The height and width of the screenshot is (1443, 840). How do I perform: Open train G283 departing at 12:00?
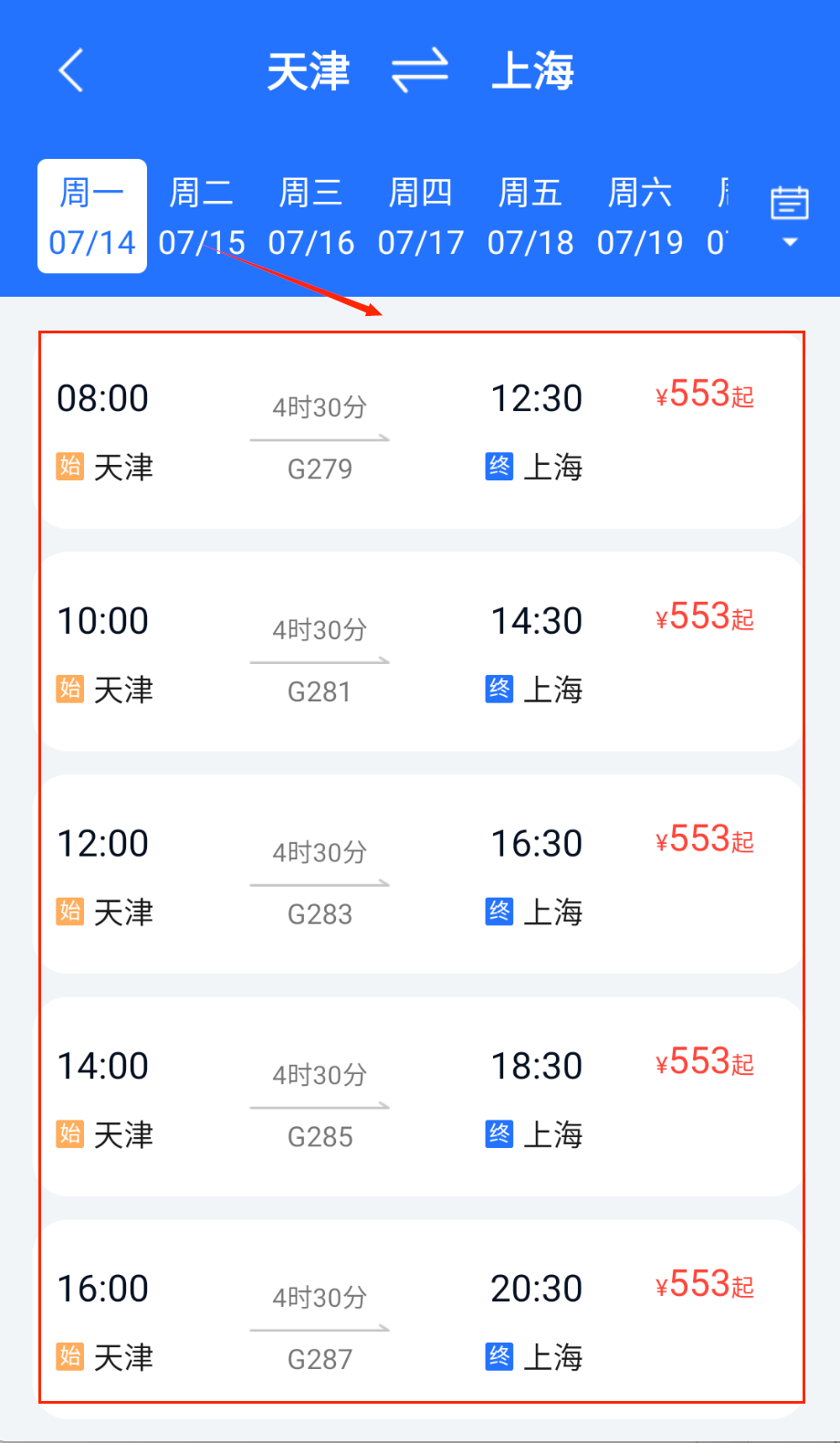tap(420, 875)
